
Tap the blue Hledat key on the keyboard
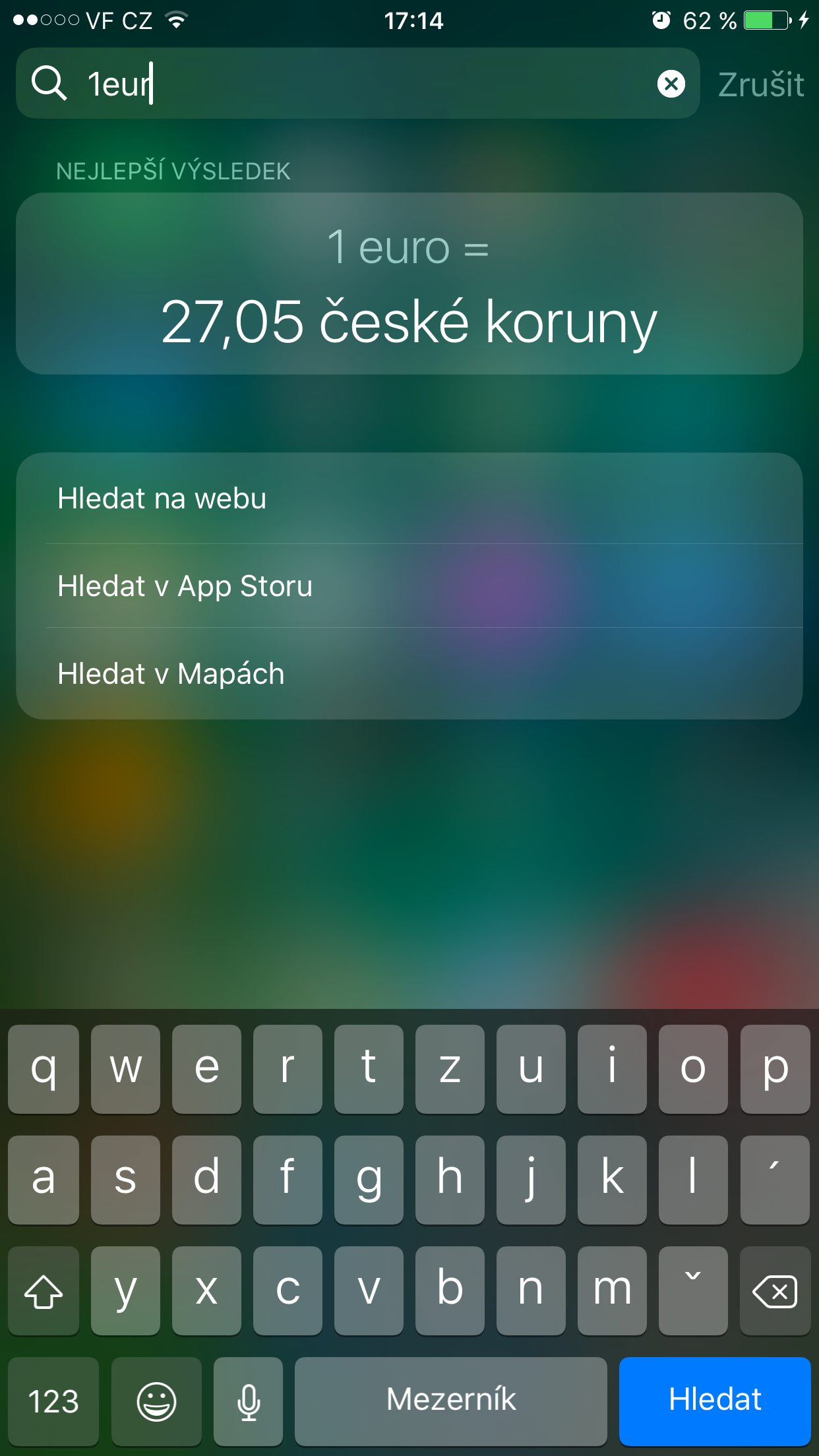[714, 1400]
